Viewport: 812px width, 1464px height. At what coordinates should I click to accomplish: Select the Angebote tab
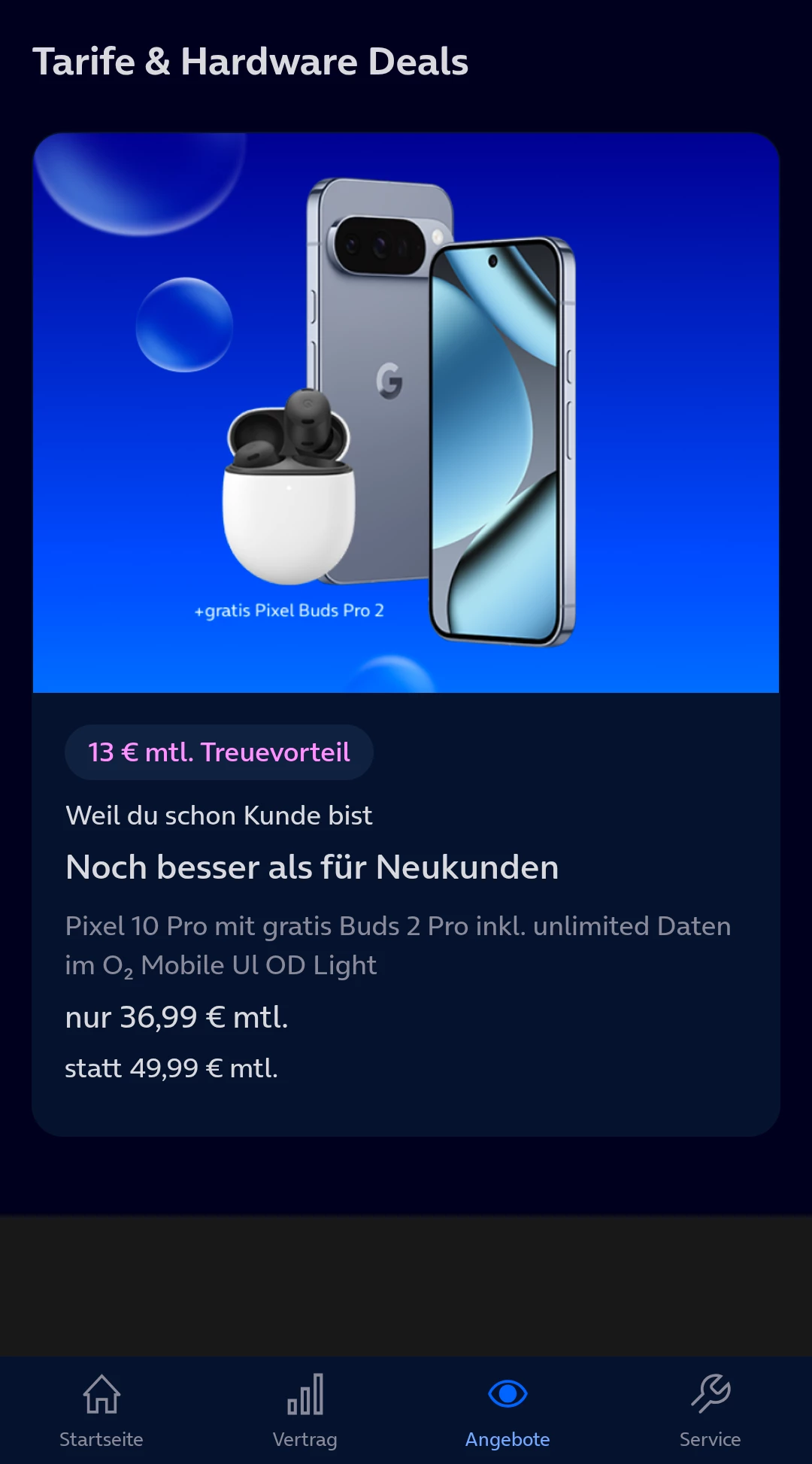[x=507, y=1410]
